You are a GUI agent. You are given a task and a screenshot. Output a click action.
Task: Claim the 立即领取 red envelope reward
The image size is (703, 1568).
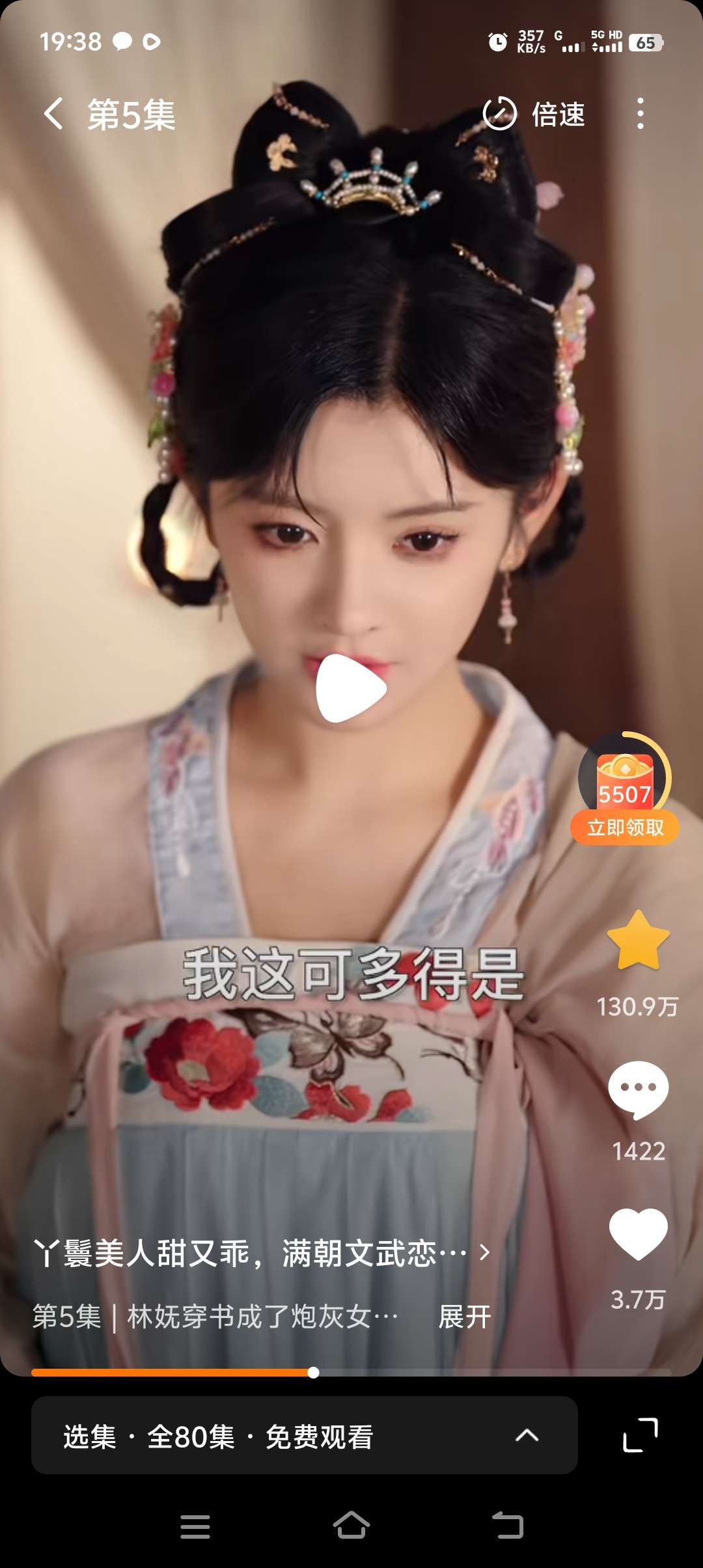coord(625,827)
